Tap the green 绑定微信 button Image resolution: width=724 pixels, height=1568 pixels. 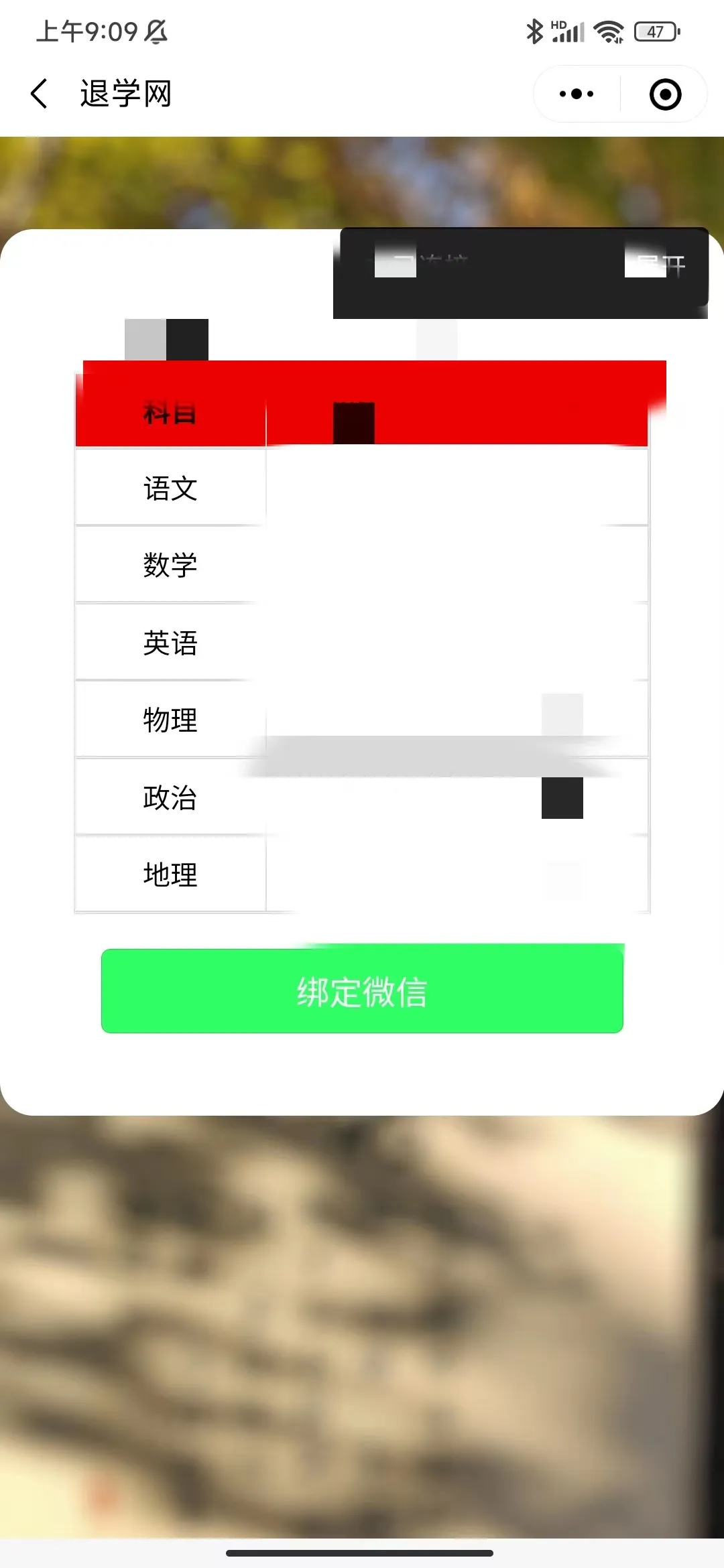pyautogui.click(x=362, y=990)
